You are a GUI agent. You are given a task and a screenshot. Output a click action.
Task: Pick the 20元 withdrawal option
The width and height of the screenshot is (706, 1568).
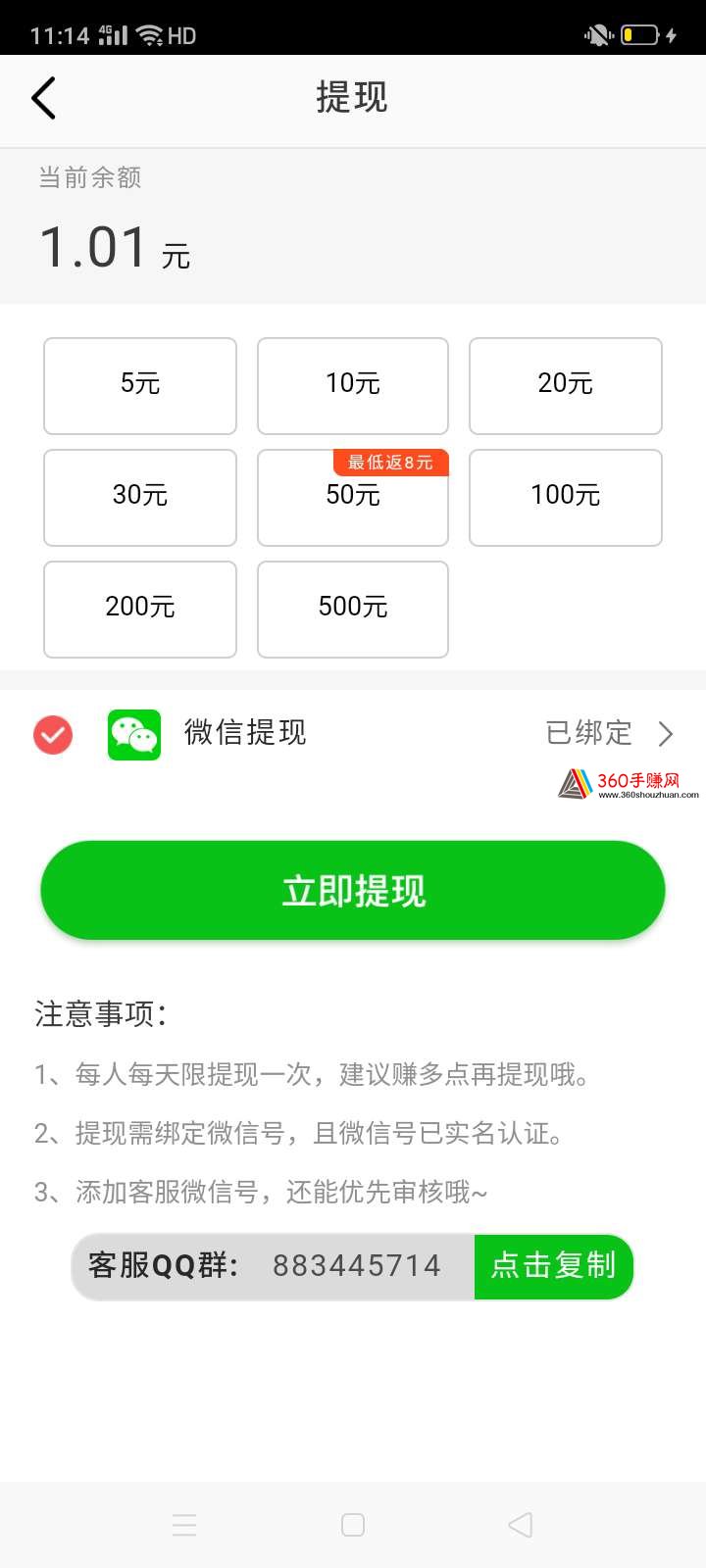coord(566,386)
